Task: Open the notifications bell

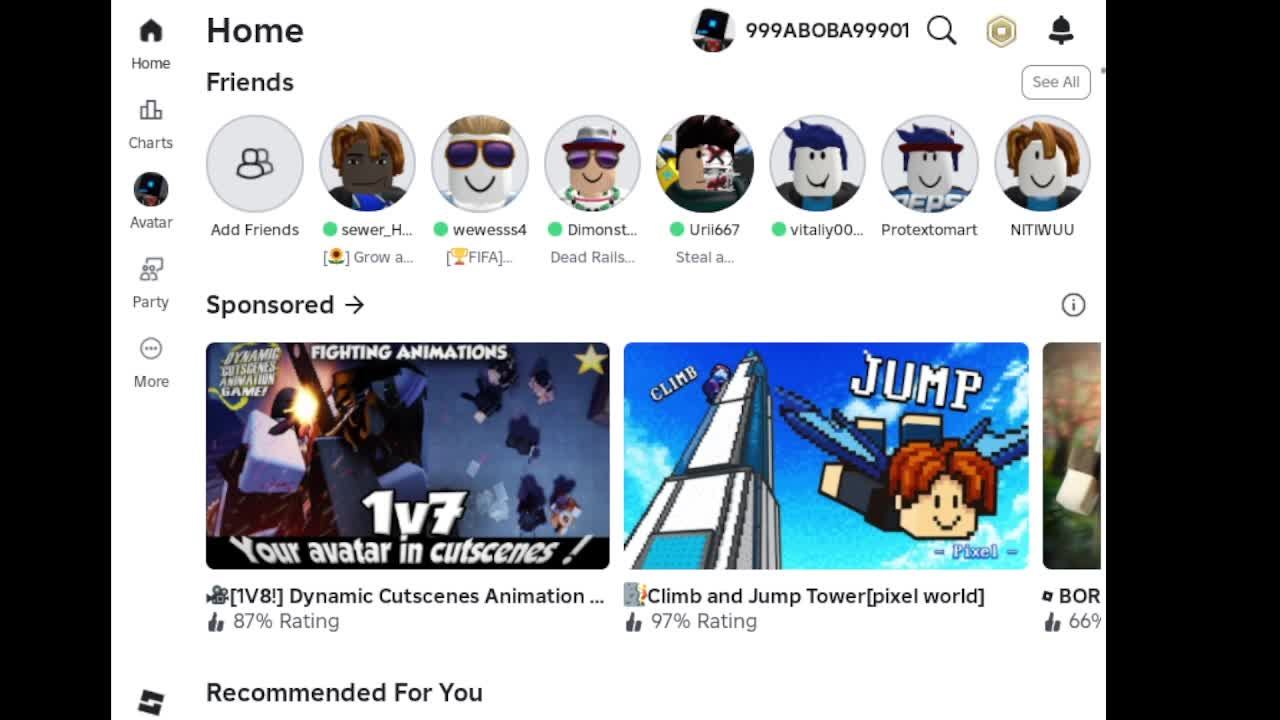Action: coord(1061,31)
